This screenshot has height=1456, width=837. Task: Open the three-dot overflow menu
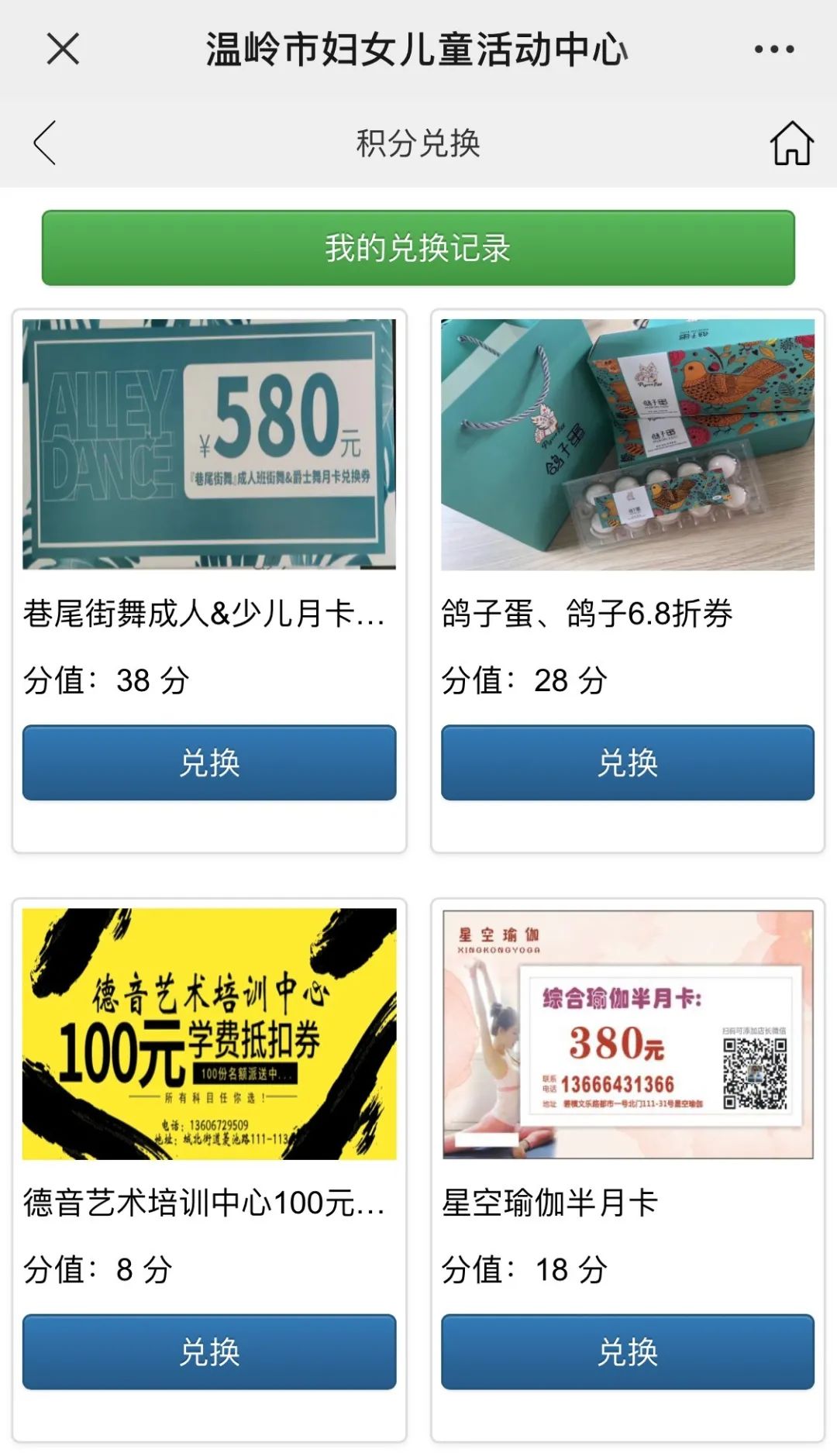tap(773, 49)
